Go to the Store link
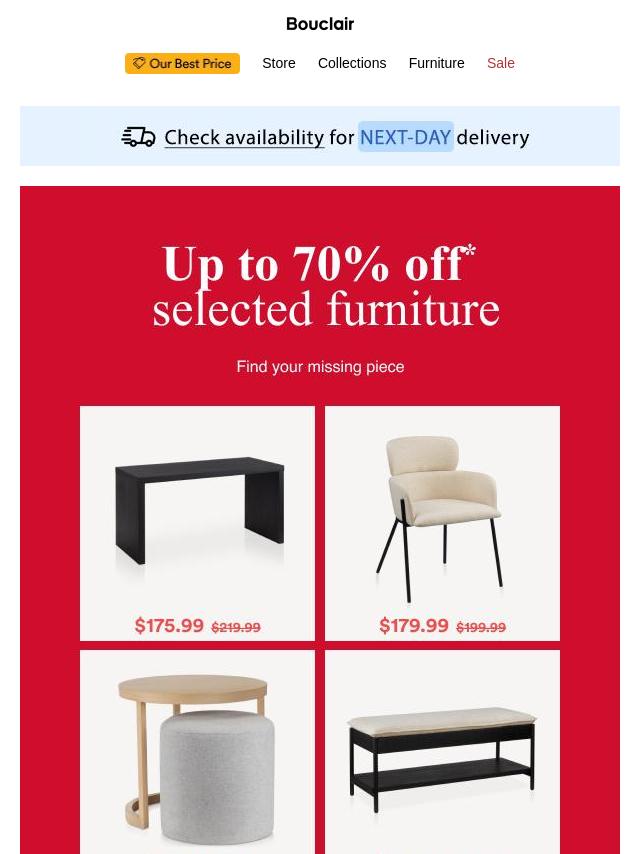This screenshot has width=640, height=854. [278, 63]
